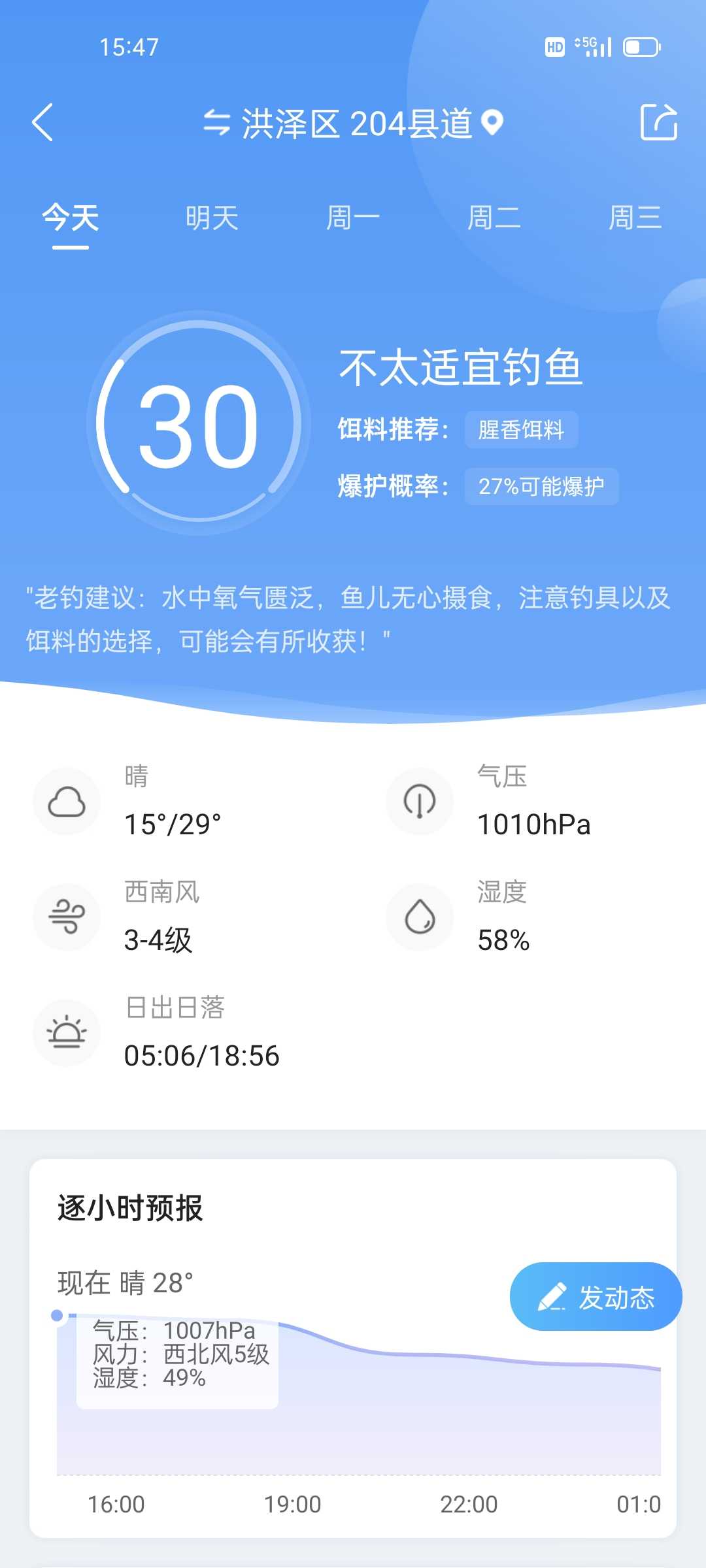The height and width of the screenshot is (1568, 706).
Task: Share this fishing forecast page
Action: [x=658, y=122]
